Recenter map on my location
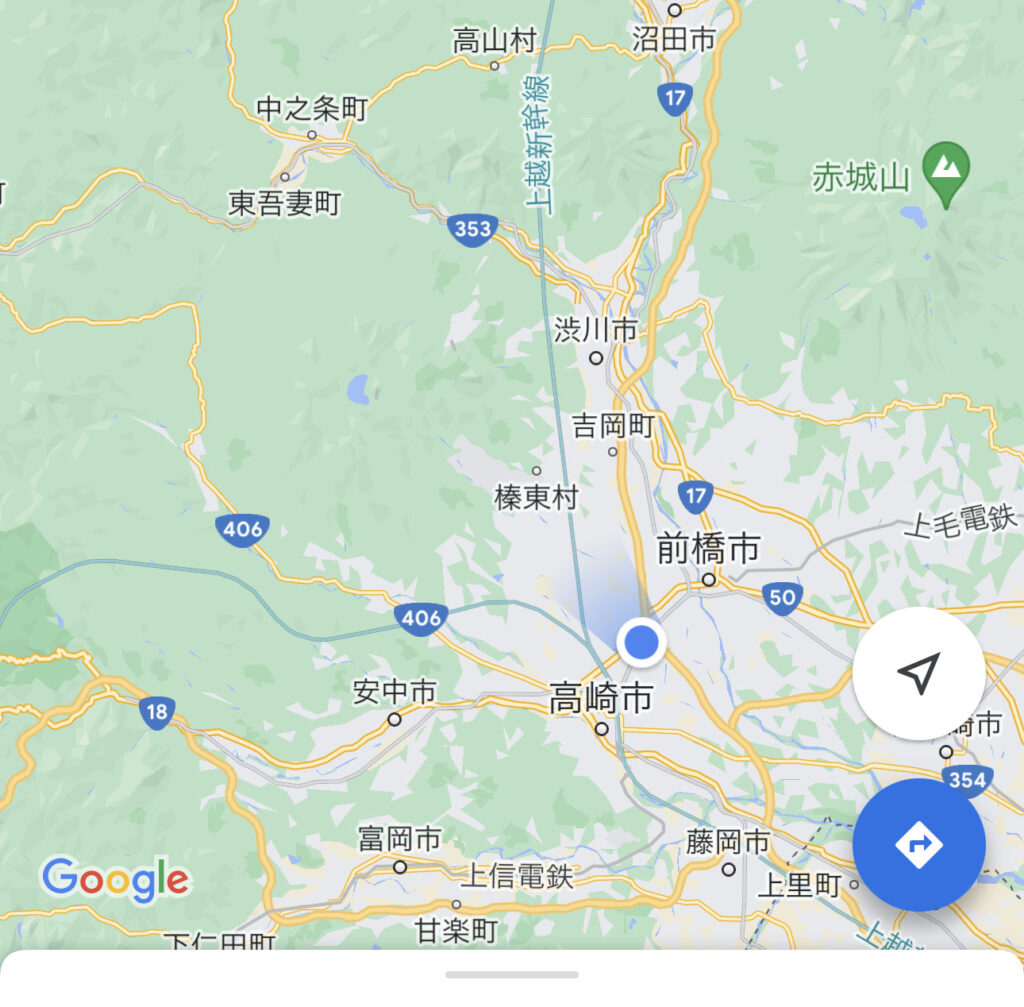 click(918, 673)
